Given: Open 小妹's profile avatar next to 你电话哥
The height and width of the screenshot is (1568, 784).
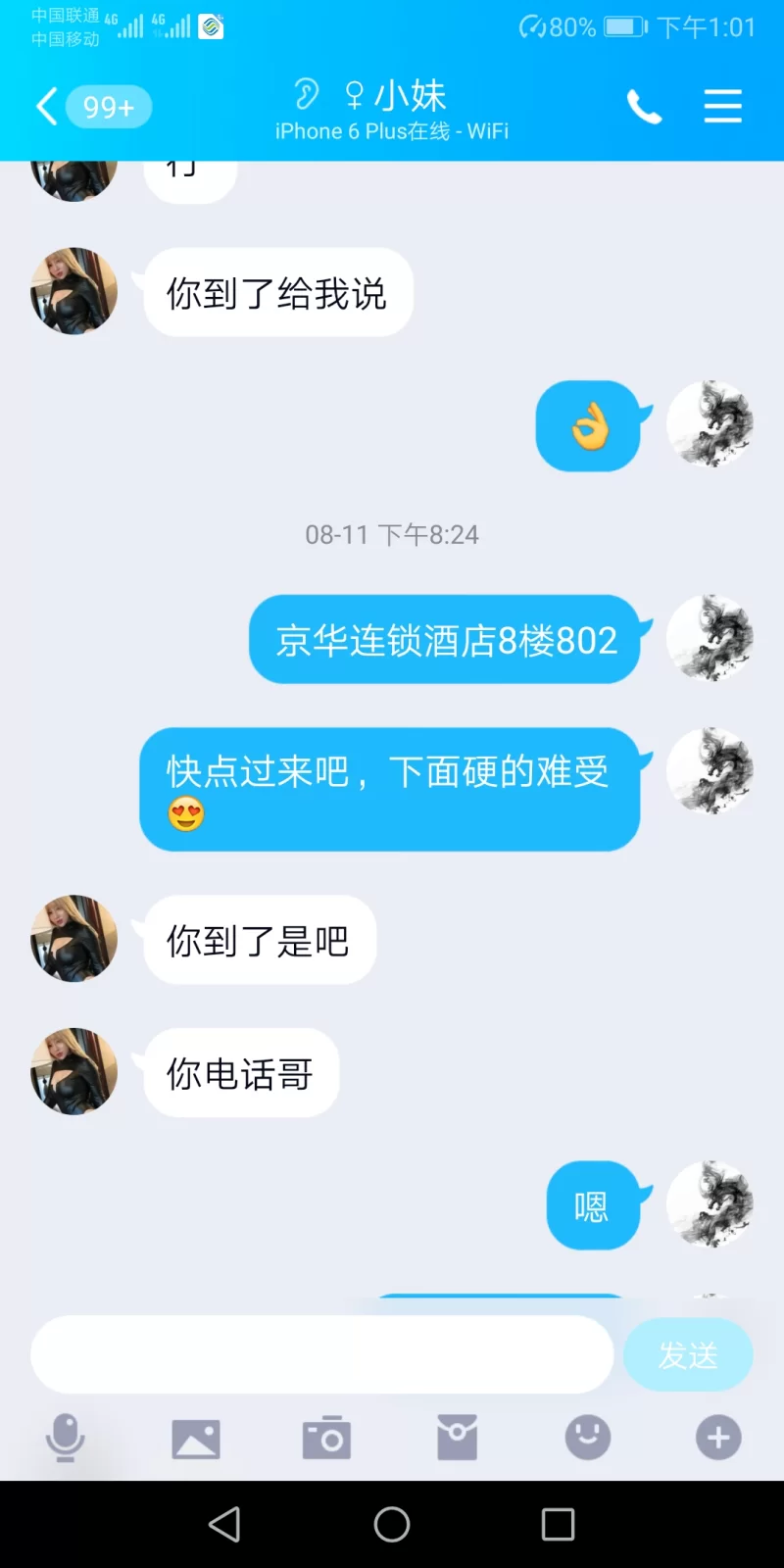Looking at the screenshot, I should tap(74, 1071).
